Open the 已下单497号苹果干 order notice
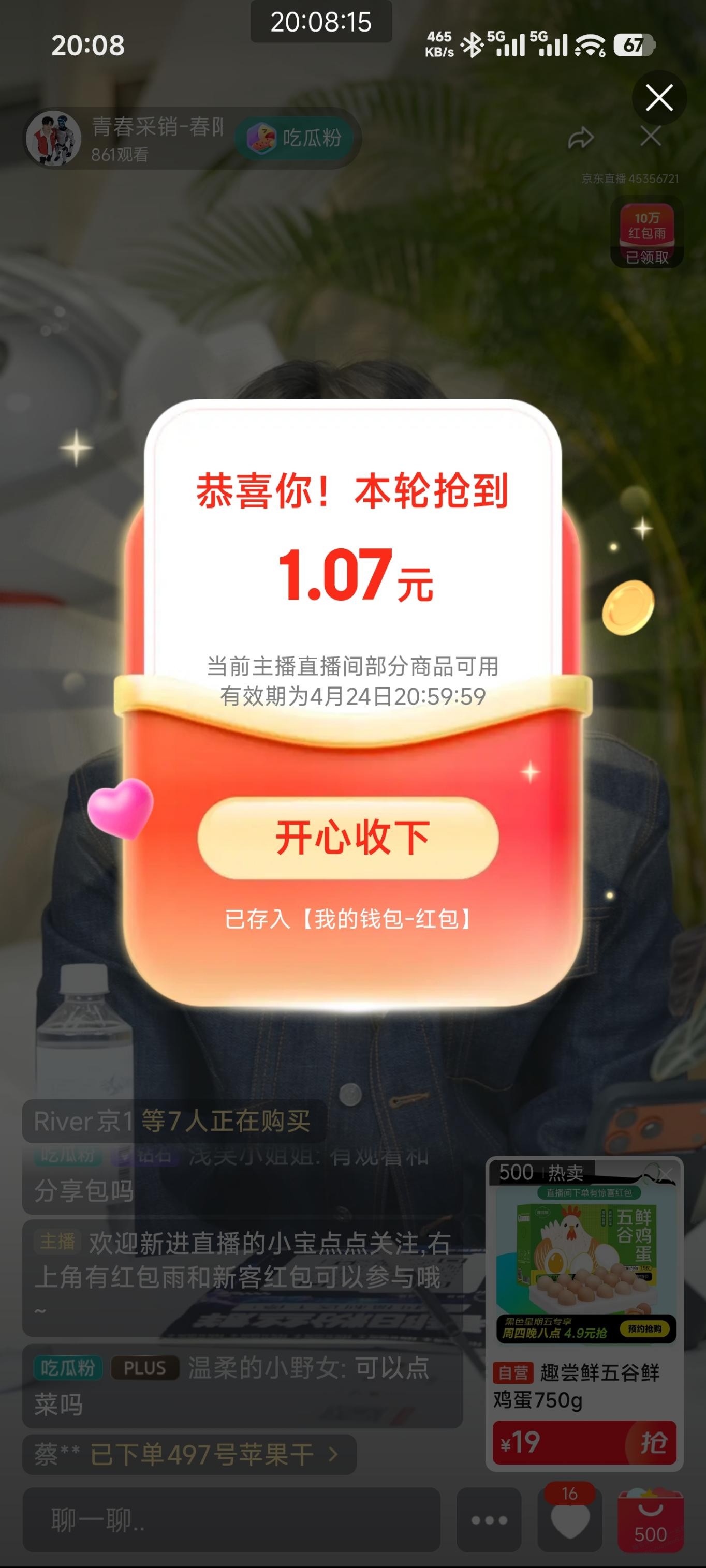 pyautogui.click(x=189, y=1455)
